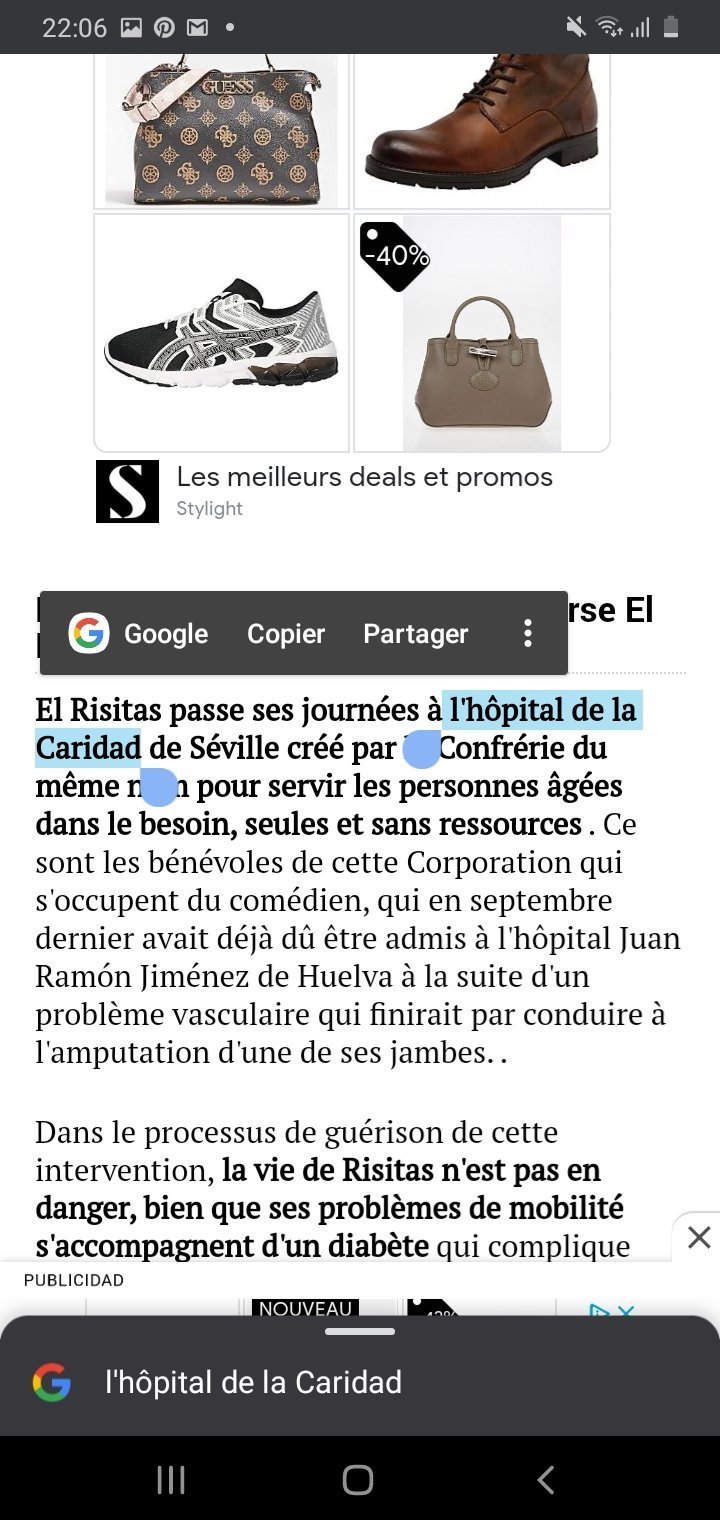
Task: Go back with the navigation bar
Action: pos(546,1480)
